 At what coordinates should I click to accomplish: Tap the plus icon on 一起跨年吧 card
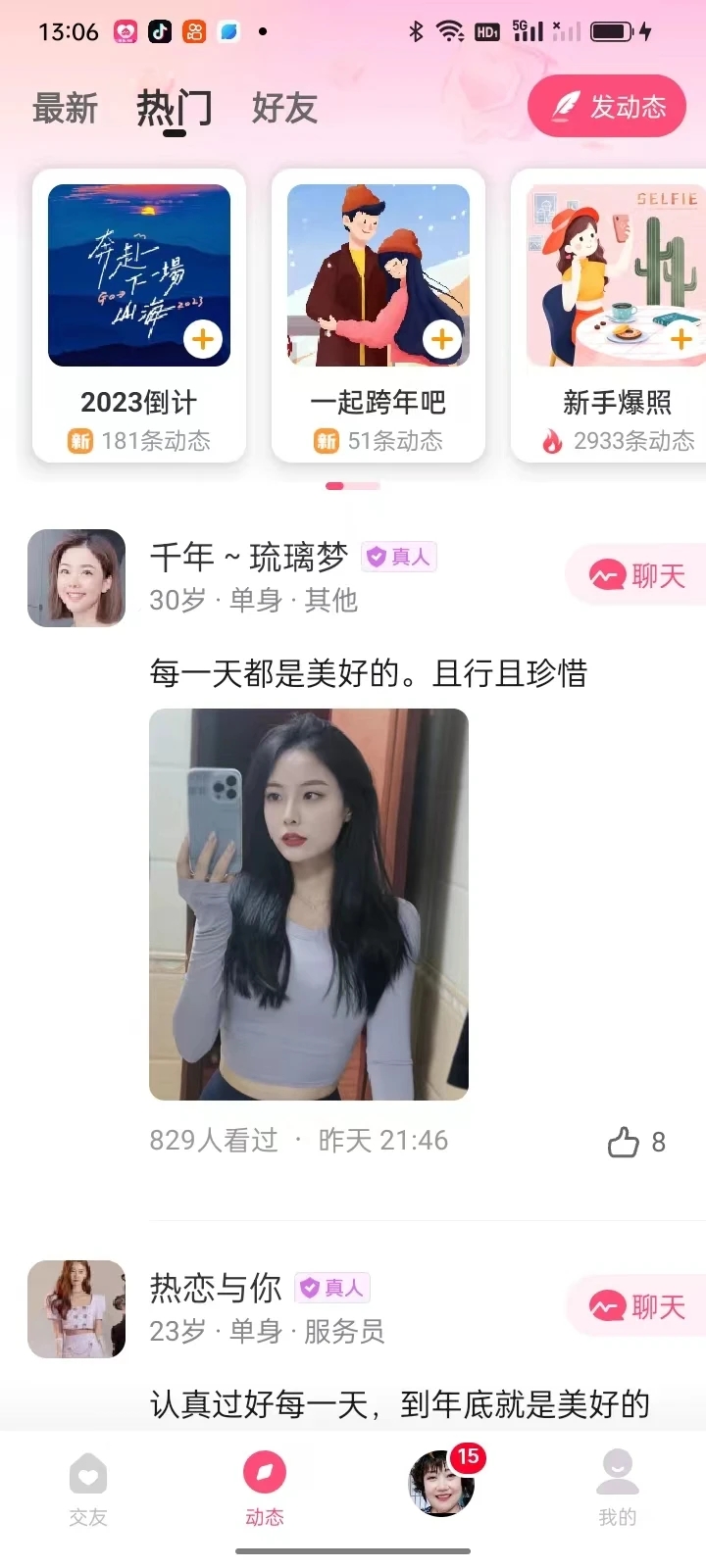point(441,338)
